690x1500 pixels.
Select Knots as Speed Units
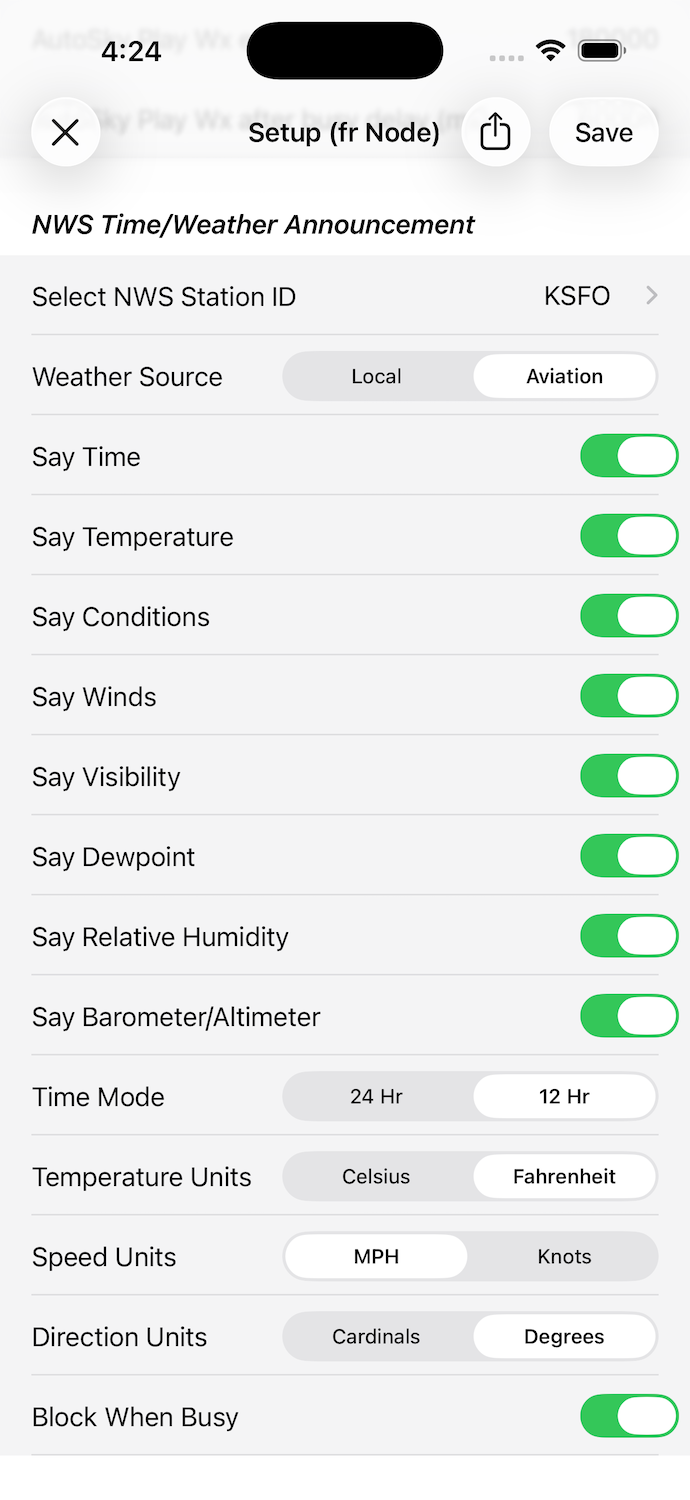(564, 1257)
